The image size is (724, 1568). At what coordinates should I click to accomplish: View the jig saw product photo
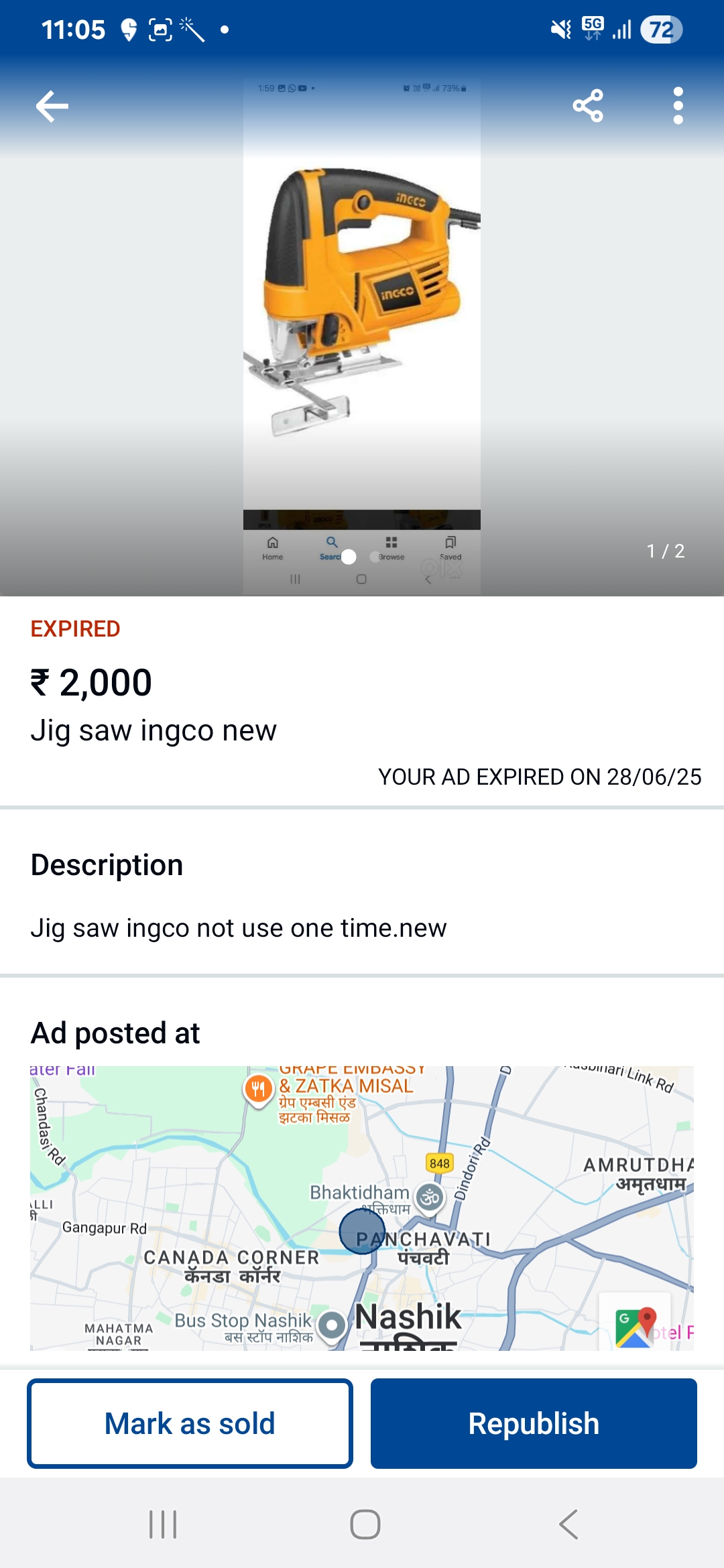361,288
